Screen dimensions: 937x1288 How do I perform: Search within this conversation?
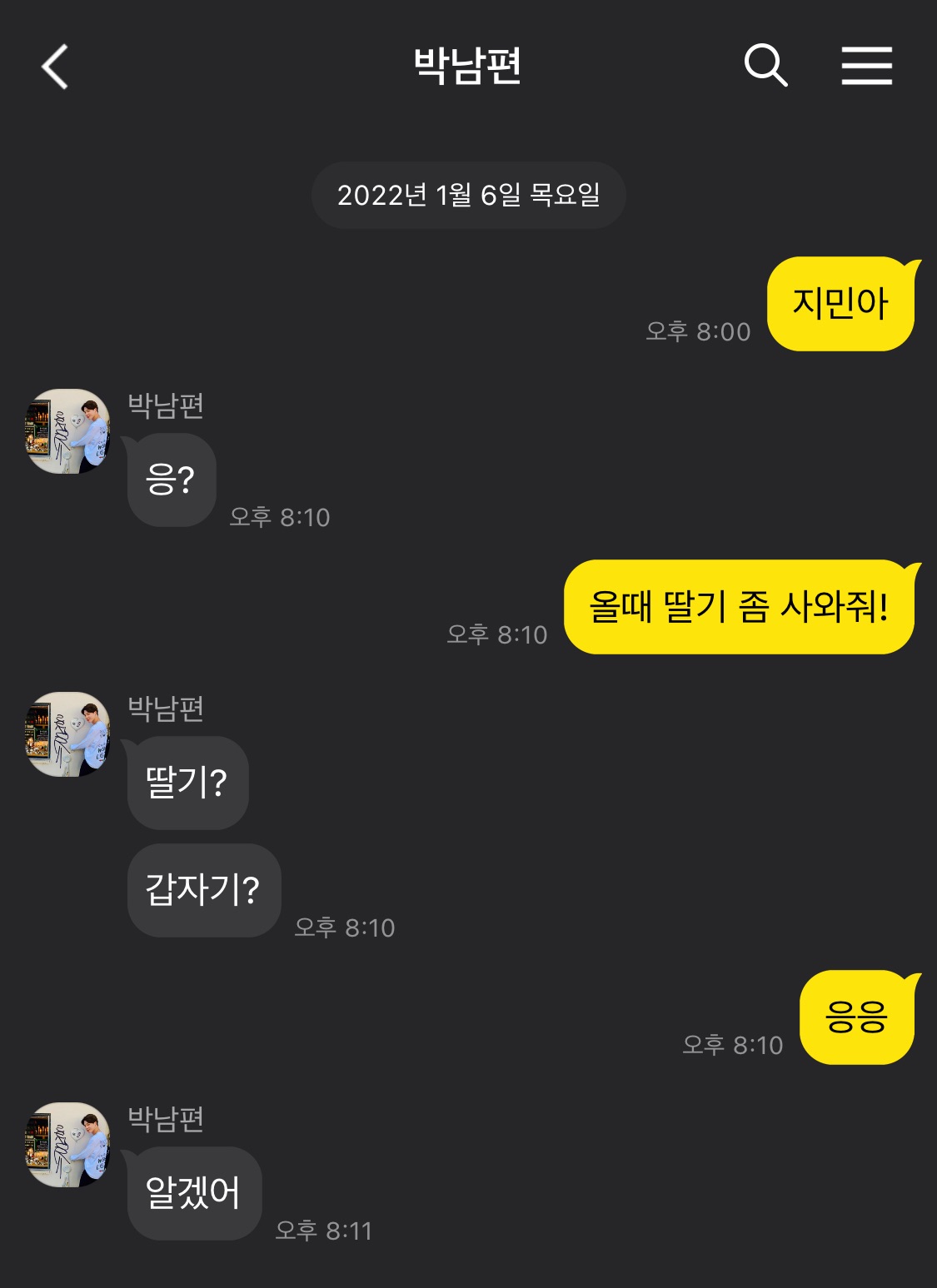[x=765, y=66]
